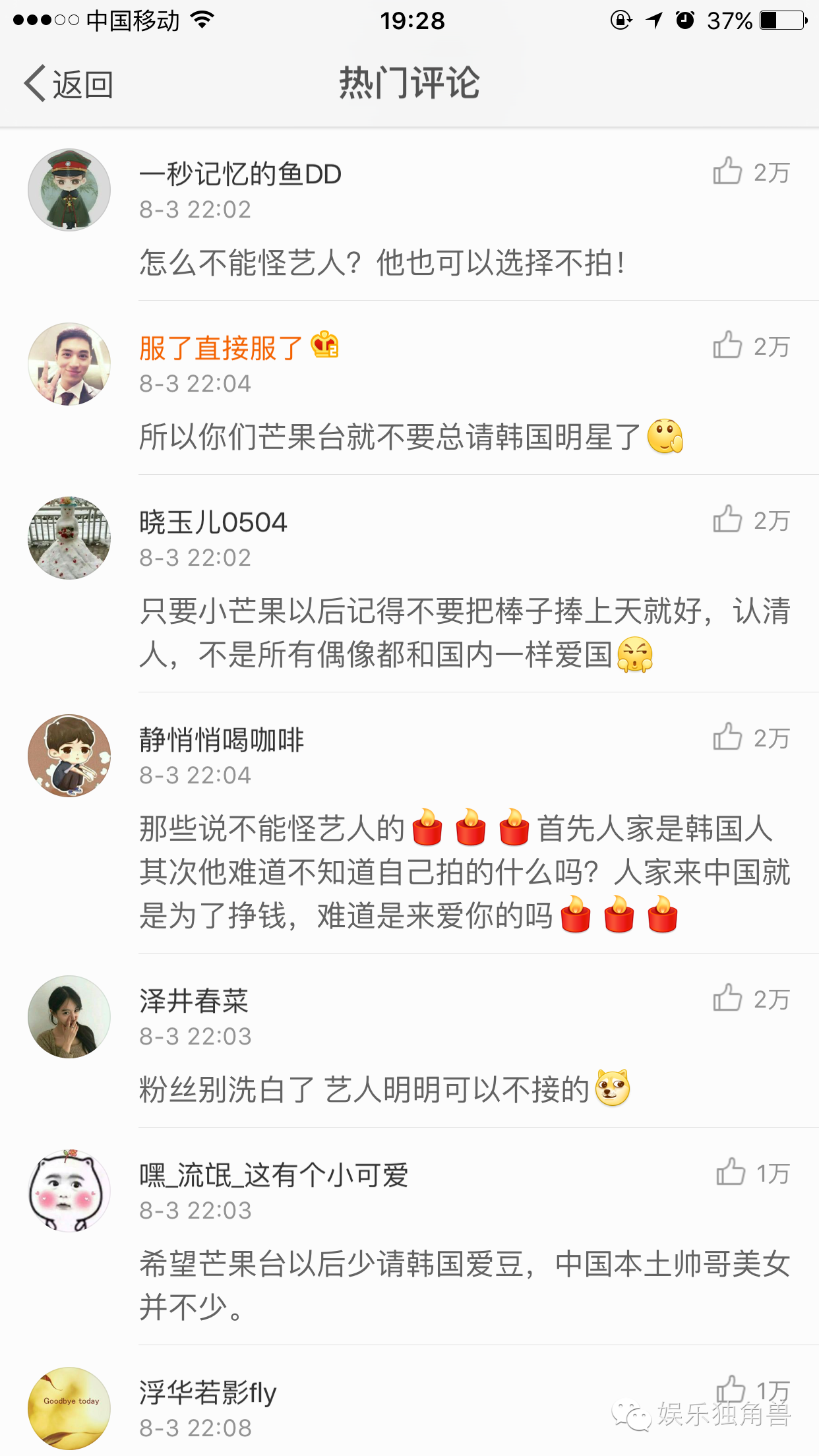Screen dimensions: 819x1456
Task: Like the comment by 嘿_流氓_这有个小可爱
Action: click(731, 1173)
